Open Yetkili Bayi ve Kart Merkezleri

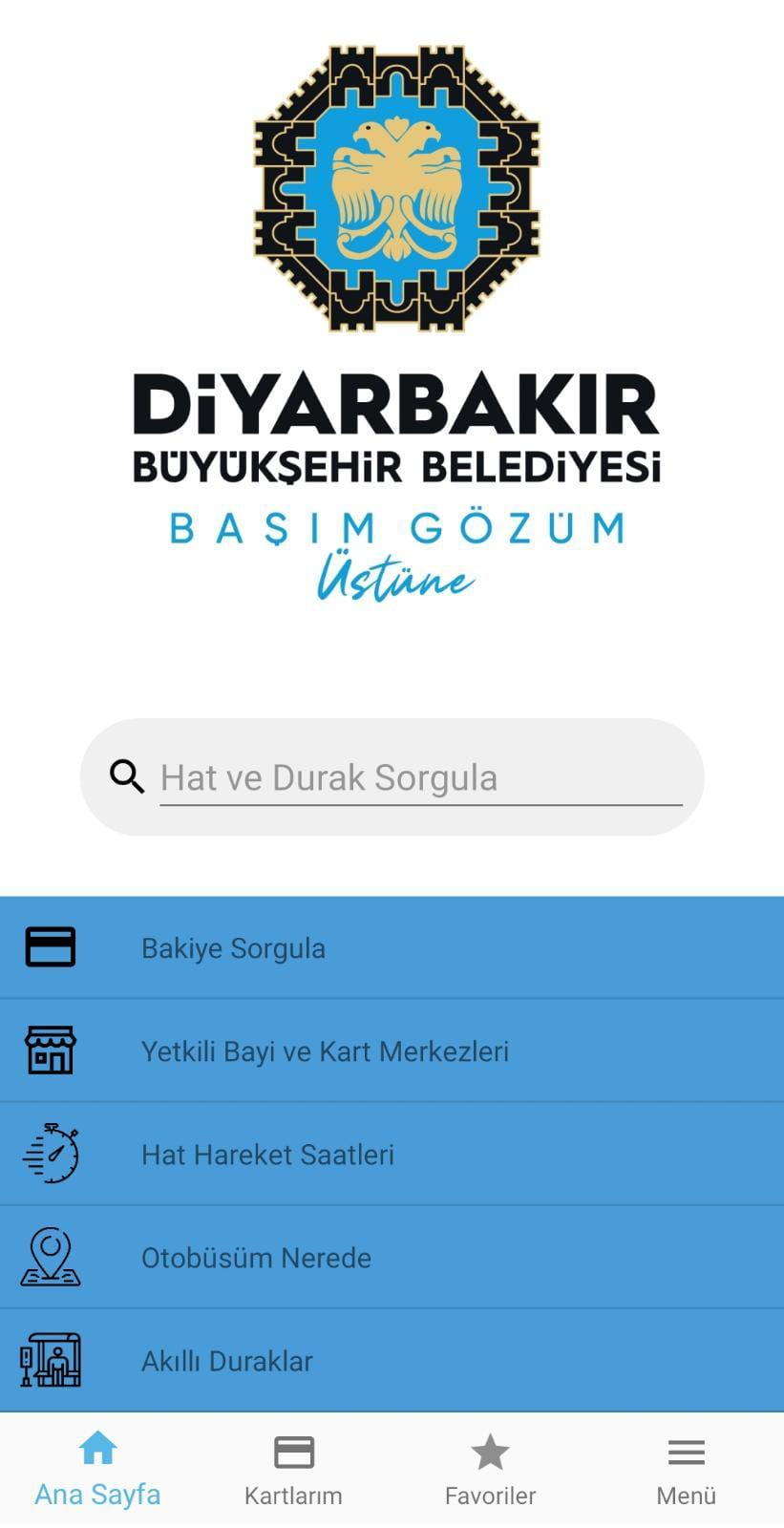[392, 1051]
